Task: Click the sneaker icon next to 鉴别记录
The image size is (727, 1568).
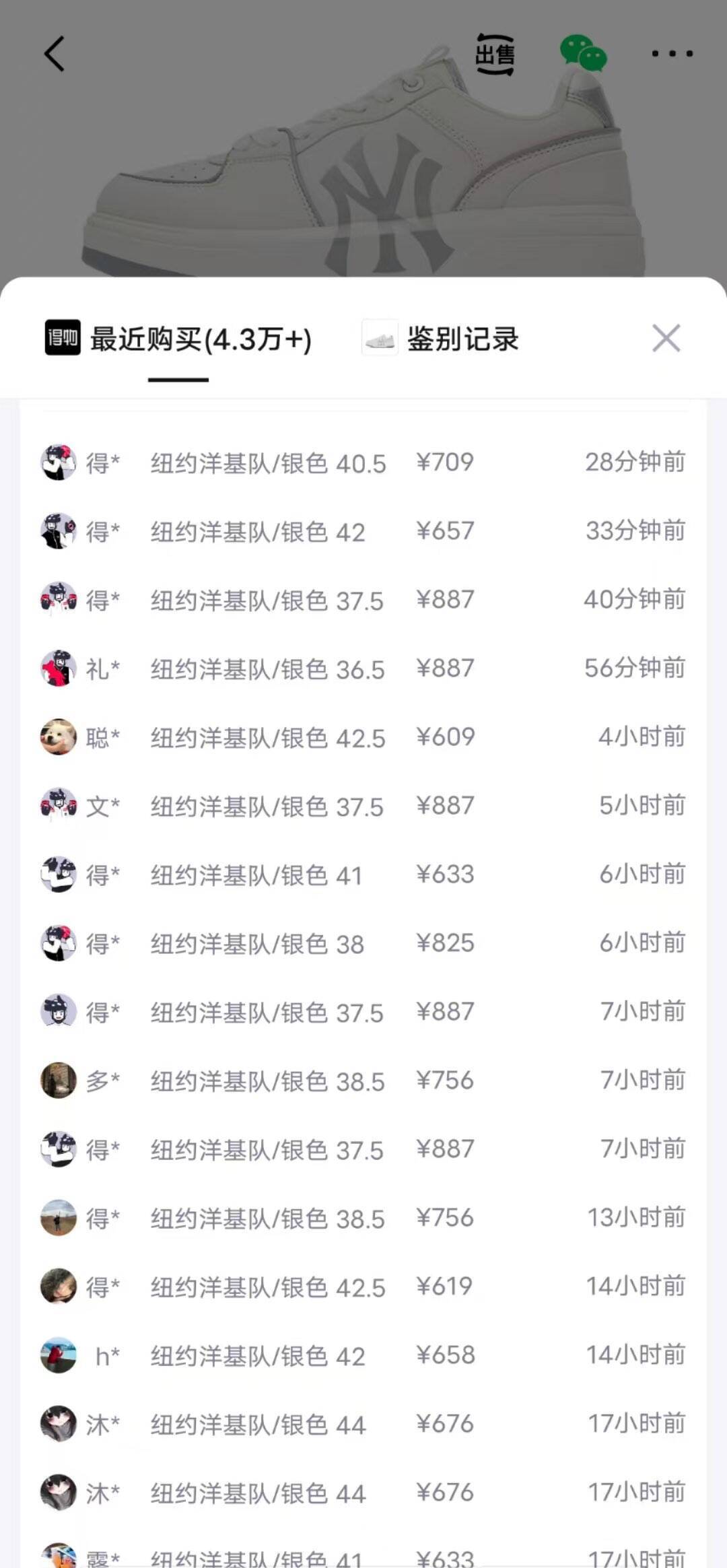Action: coord(380,339)
